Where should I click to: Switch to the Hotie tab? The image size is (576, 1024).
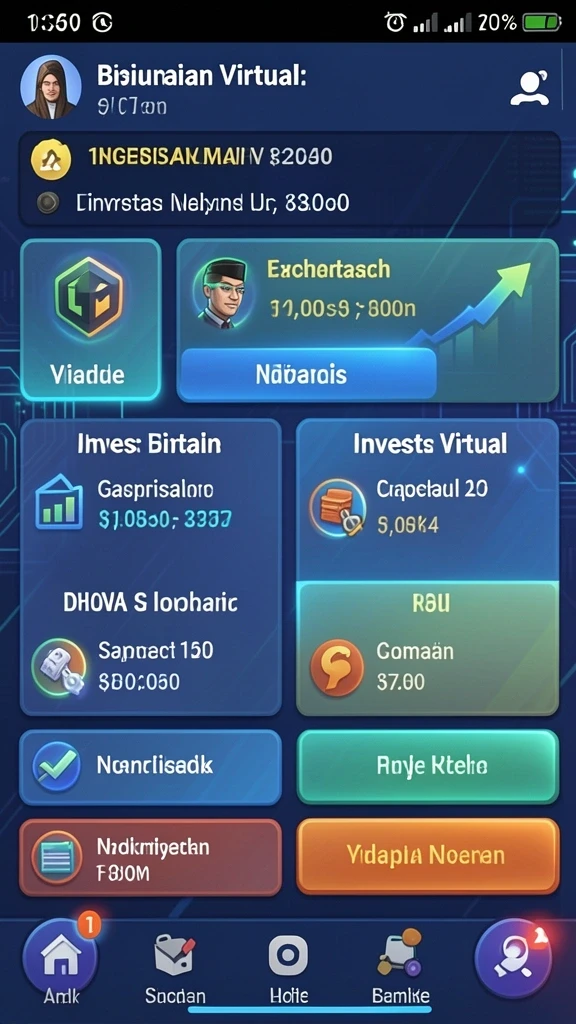(x=289, y=969)
